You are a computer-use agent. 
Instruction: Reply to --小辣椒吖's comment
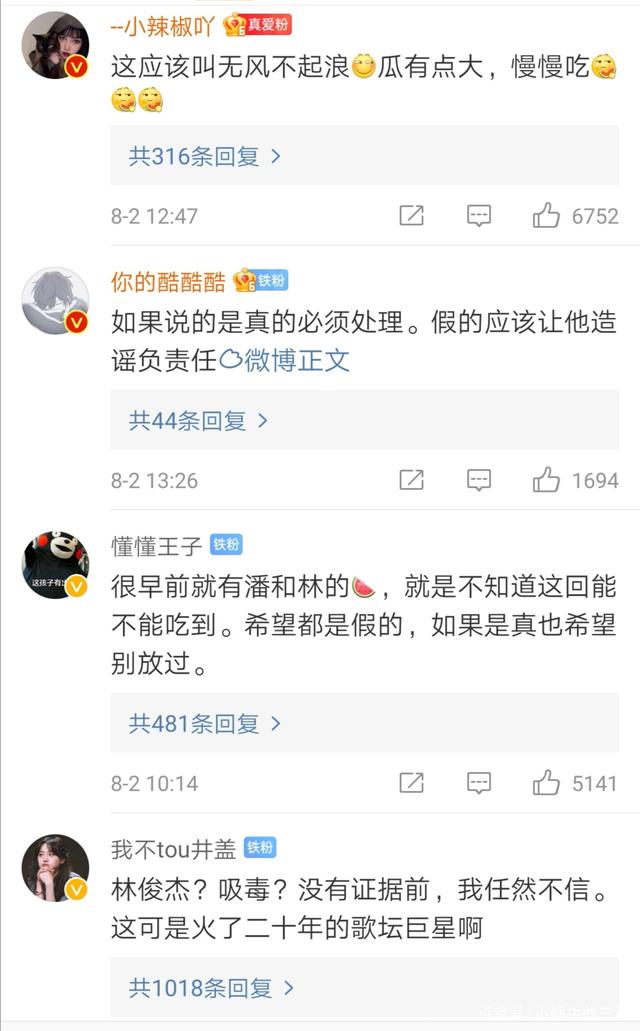tap(479, 215)
